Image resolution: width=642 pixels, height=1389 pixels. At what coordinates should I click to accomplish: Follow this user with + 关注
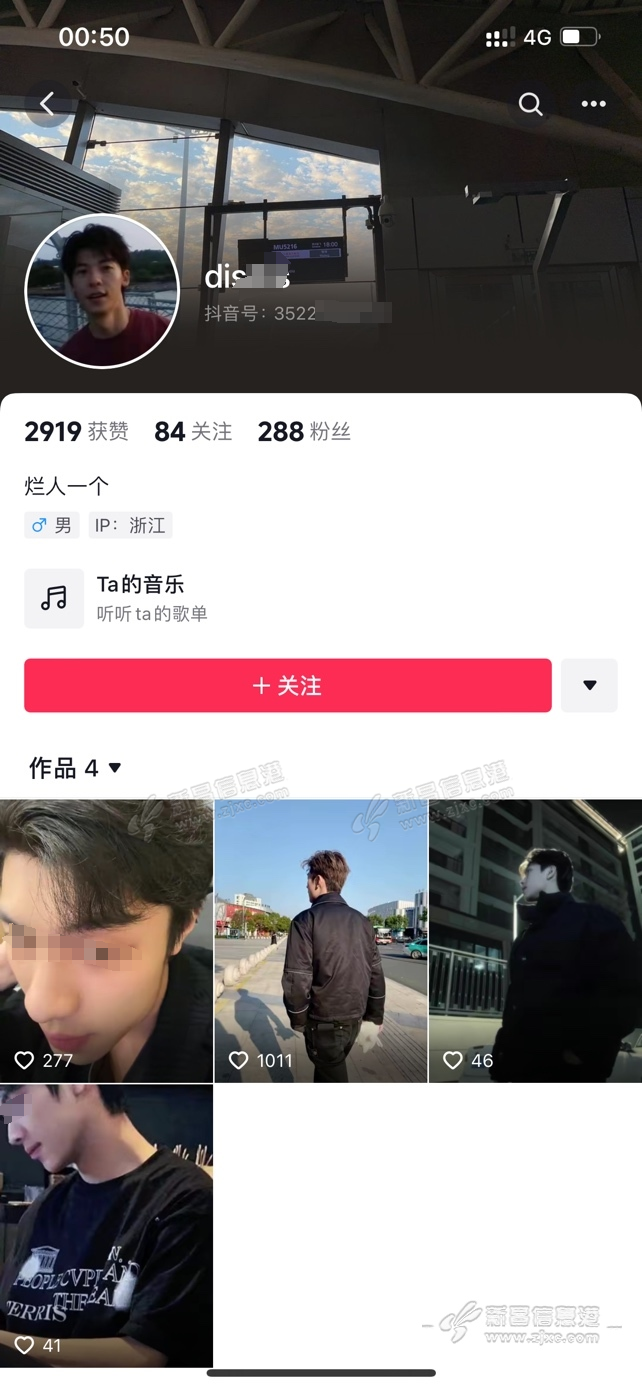click(x=288, y=686)
